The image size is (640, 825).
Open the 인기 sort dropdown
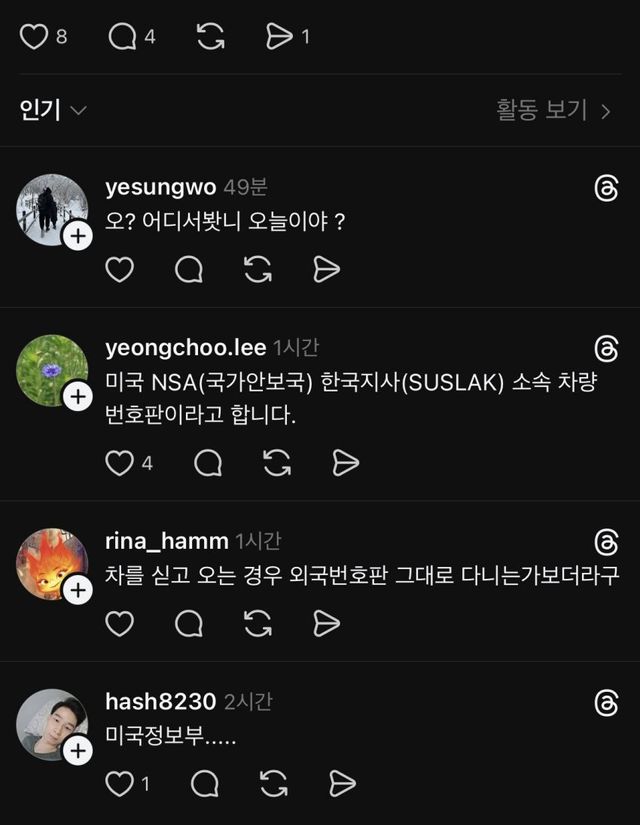52,110
